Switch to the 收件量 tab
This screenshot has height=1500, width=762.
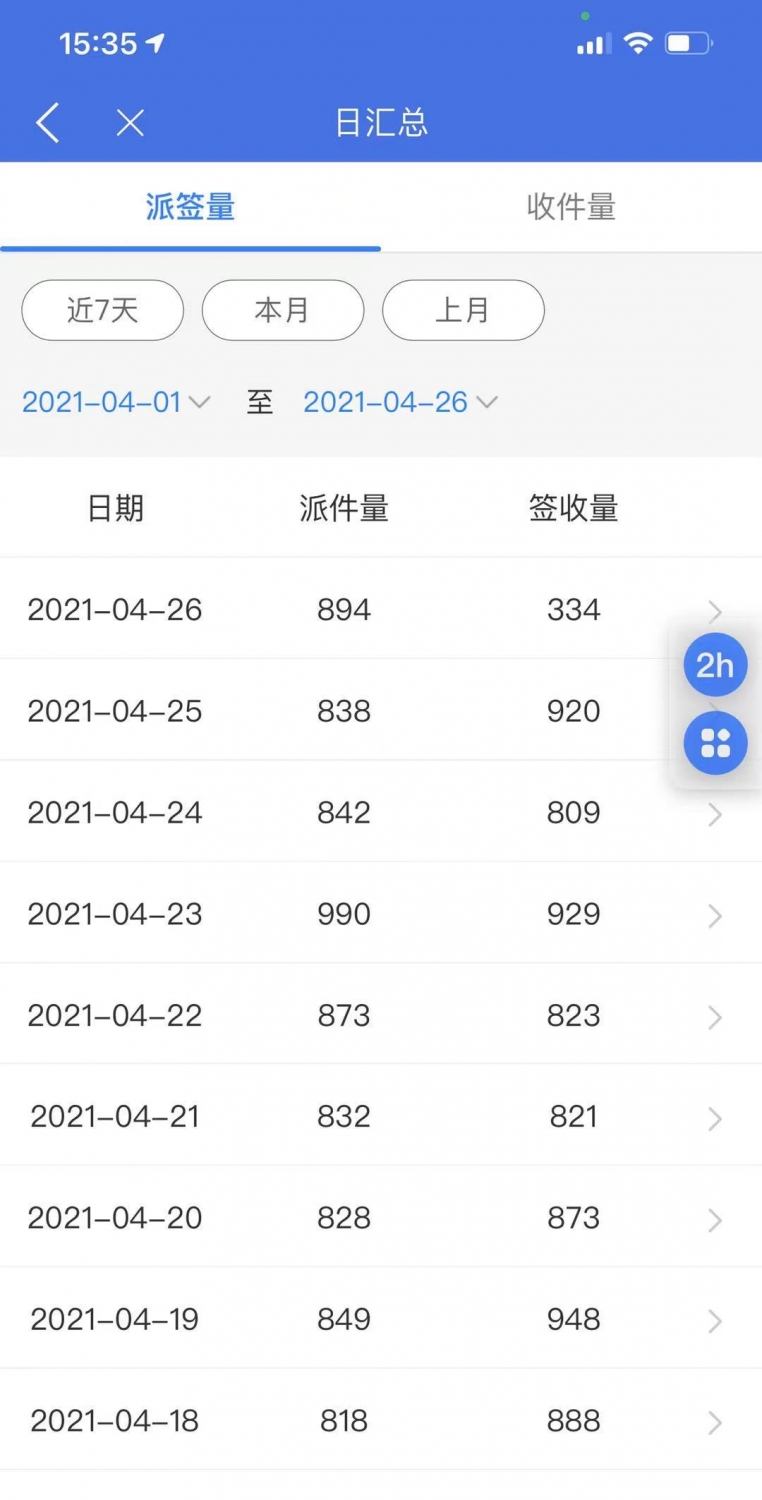571,207
